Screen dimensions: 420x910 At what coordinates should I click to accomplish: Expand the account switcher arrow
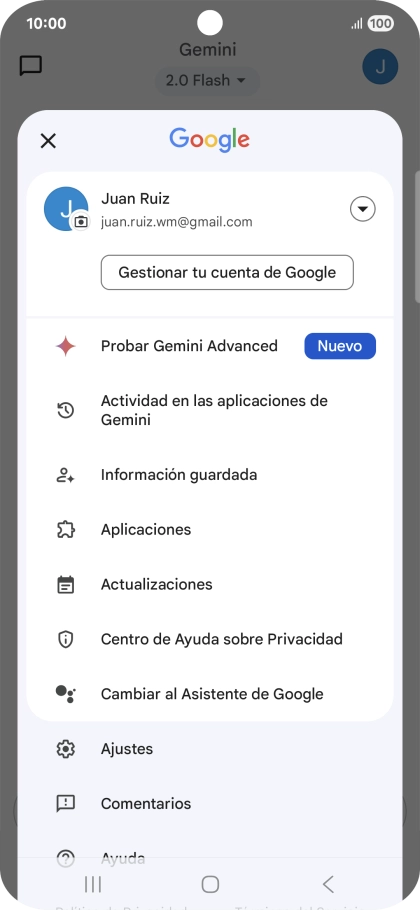click(x=363, y=209)
